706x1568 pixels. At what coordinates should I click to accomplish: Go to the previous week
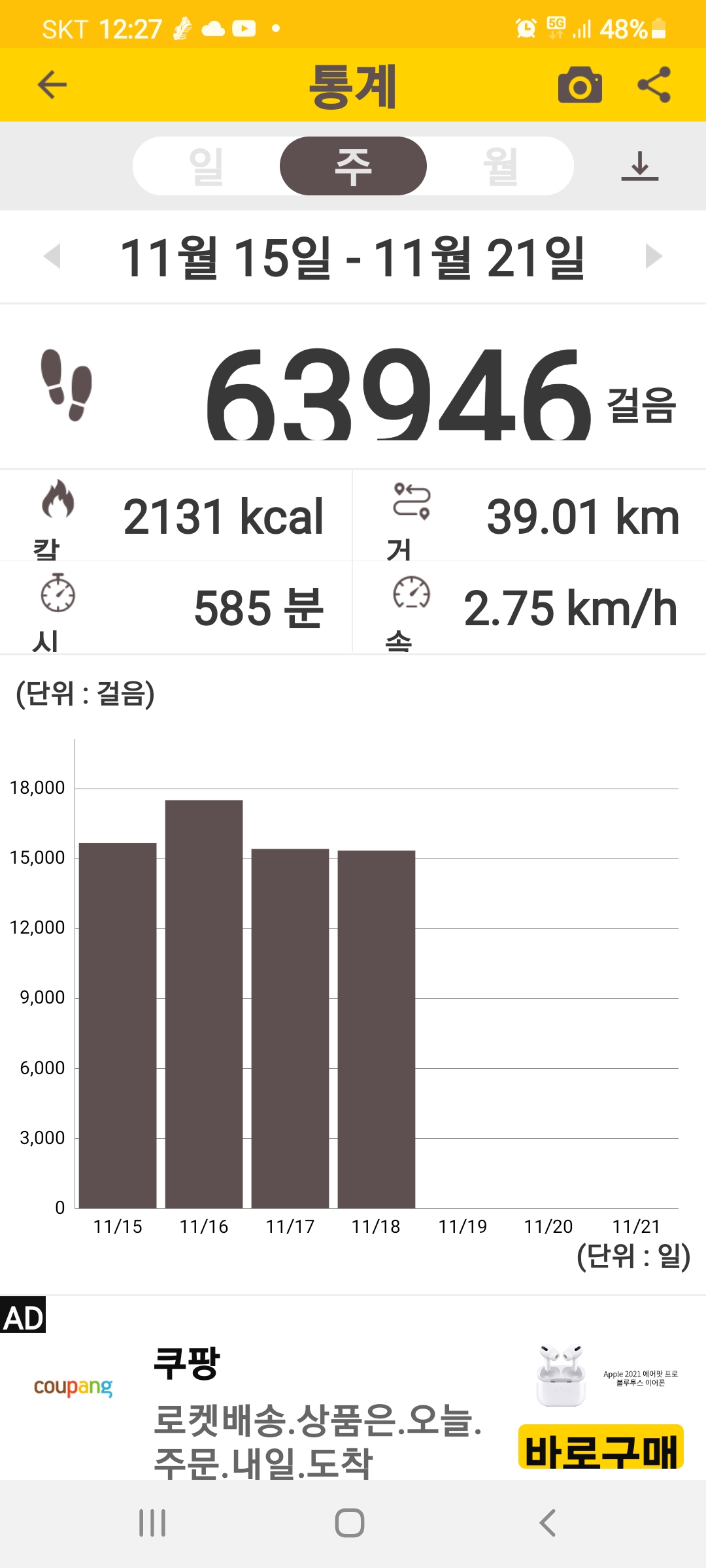(52, 256)
